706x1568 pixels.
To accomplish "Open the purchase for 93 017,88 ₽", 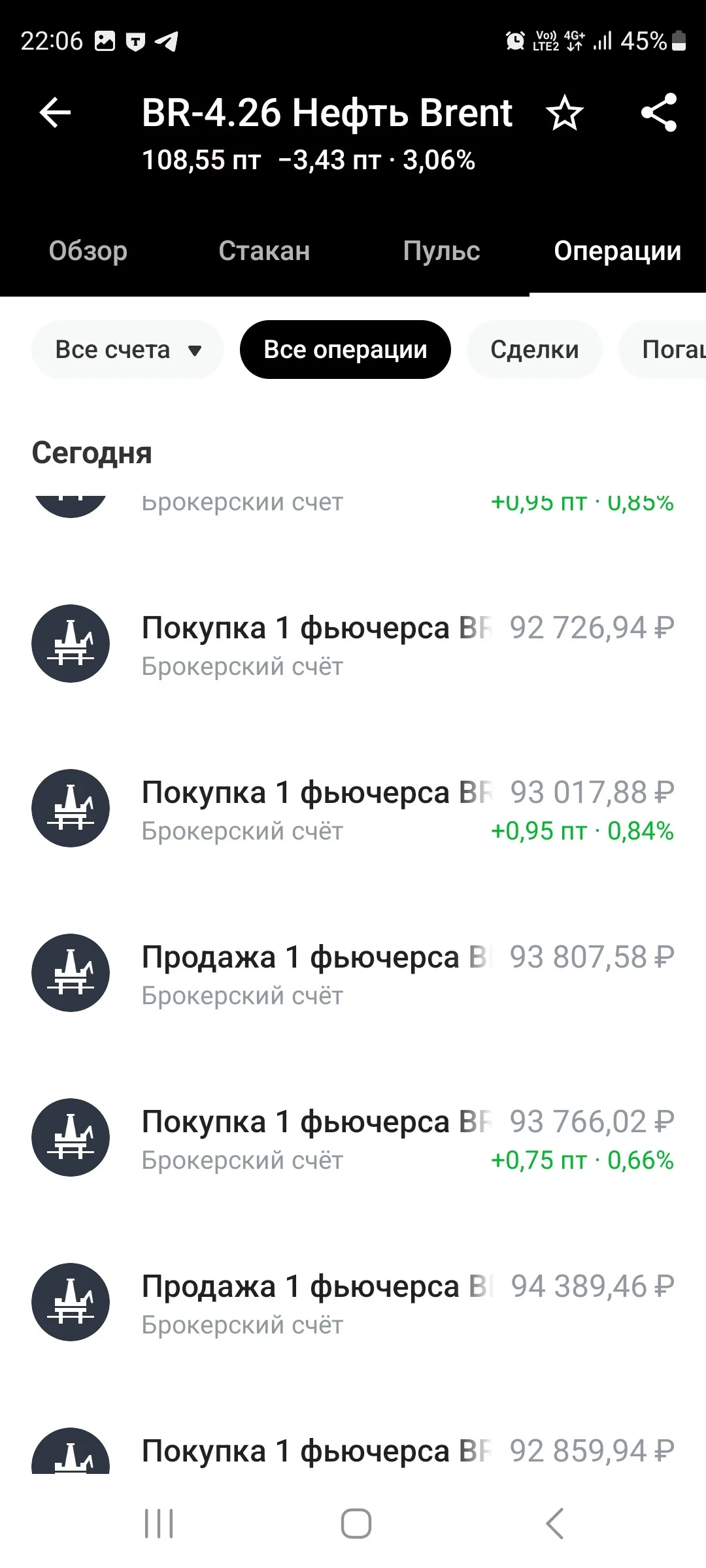I will coord(353,809).
